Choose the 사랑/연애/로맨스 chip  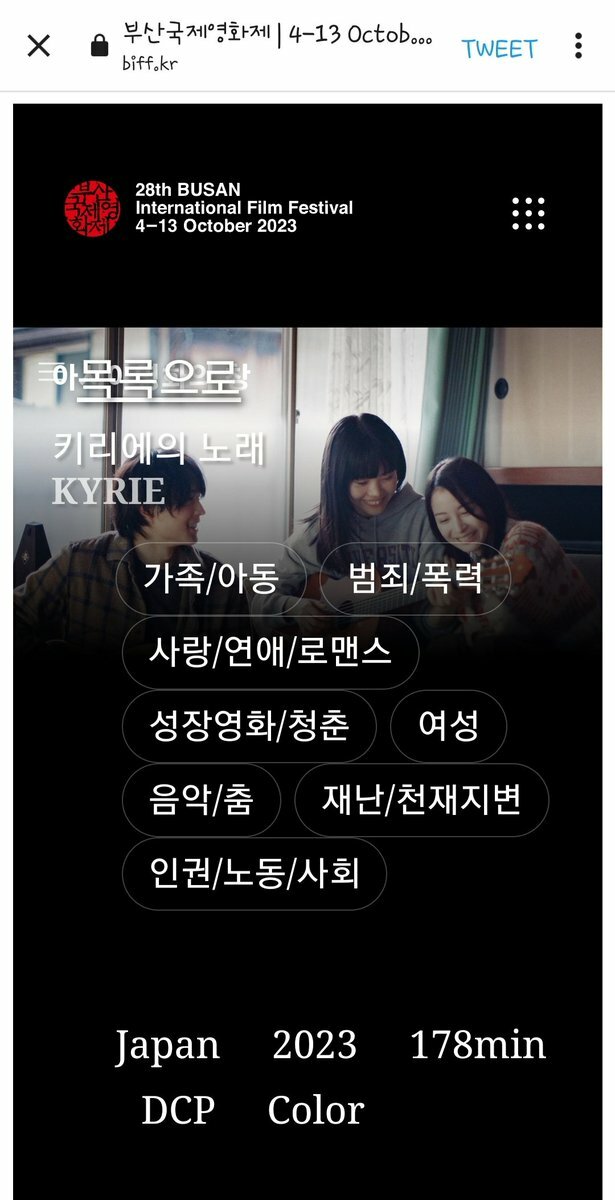[x=270, y=652]
